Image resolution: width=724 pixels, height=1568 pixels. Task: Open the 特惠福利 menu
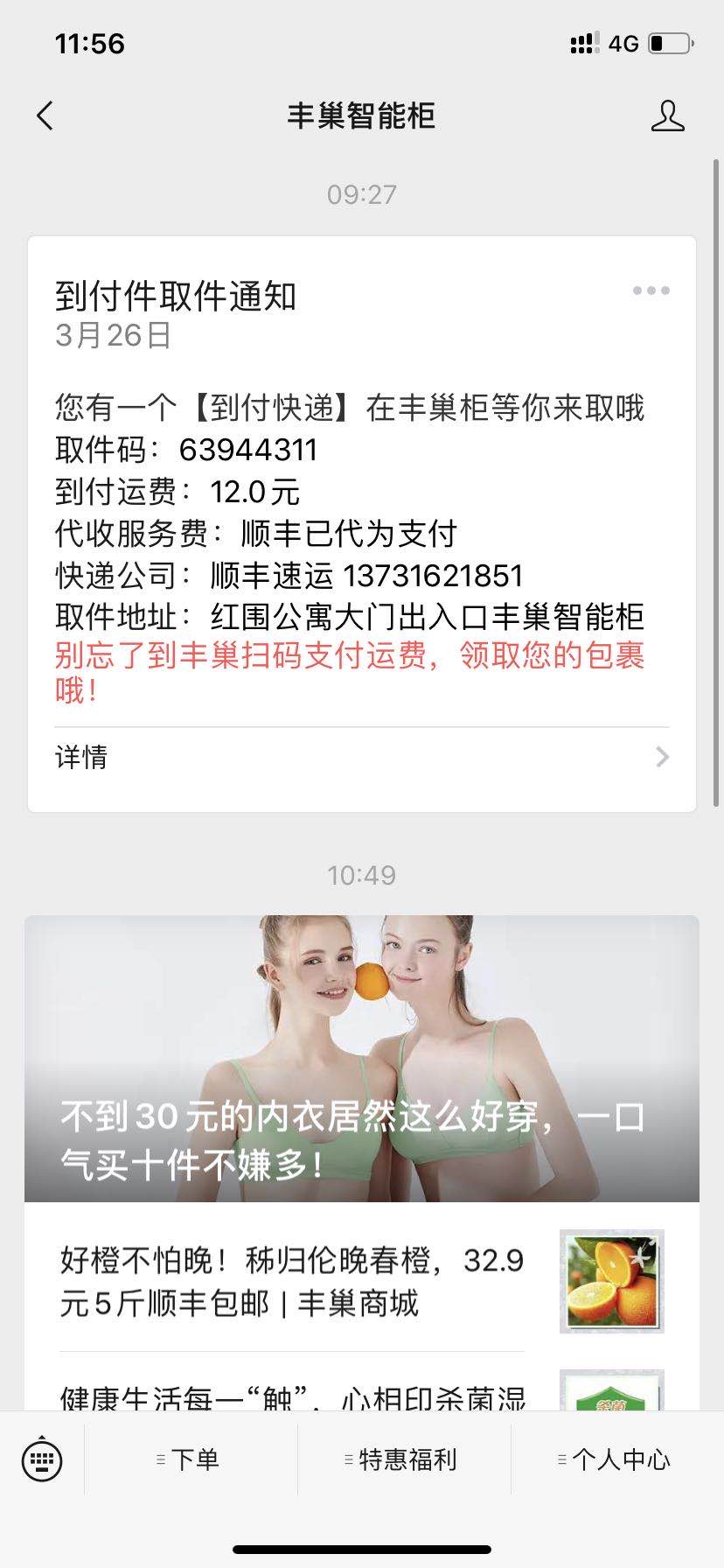tap(404, 1459)
